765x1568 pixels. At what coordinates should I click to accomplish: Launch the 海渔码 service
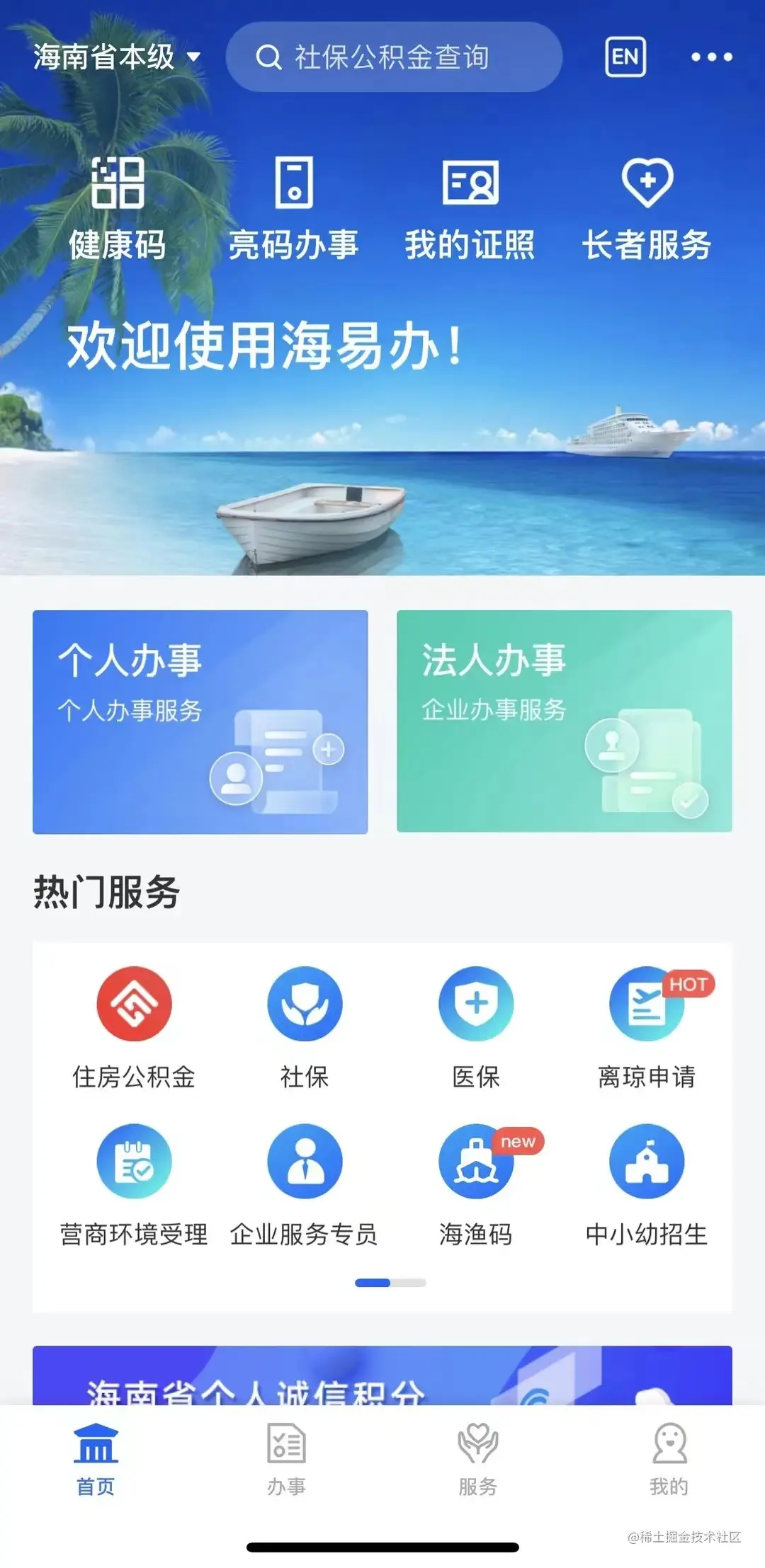(476, 1184)
